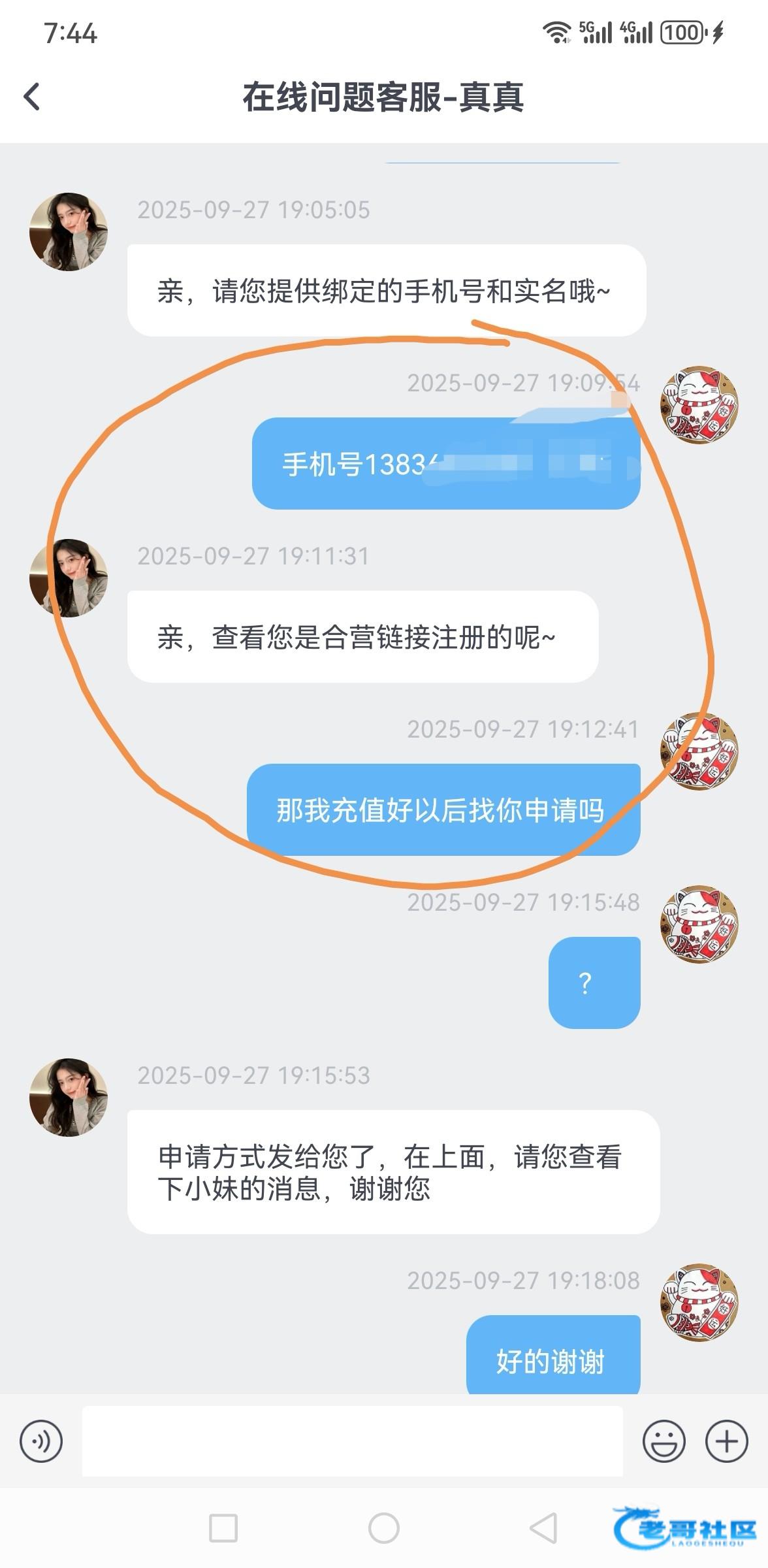This screenshot has height=1568, width=768.
Task: Go back from the customer service chat
Action: 32,97
